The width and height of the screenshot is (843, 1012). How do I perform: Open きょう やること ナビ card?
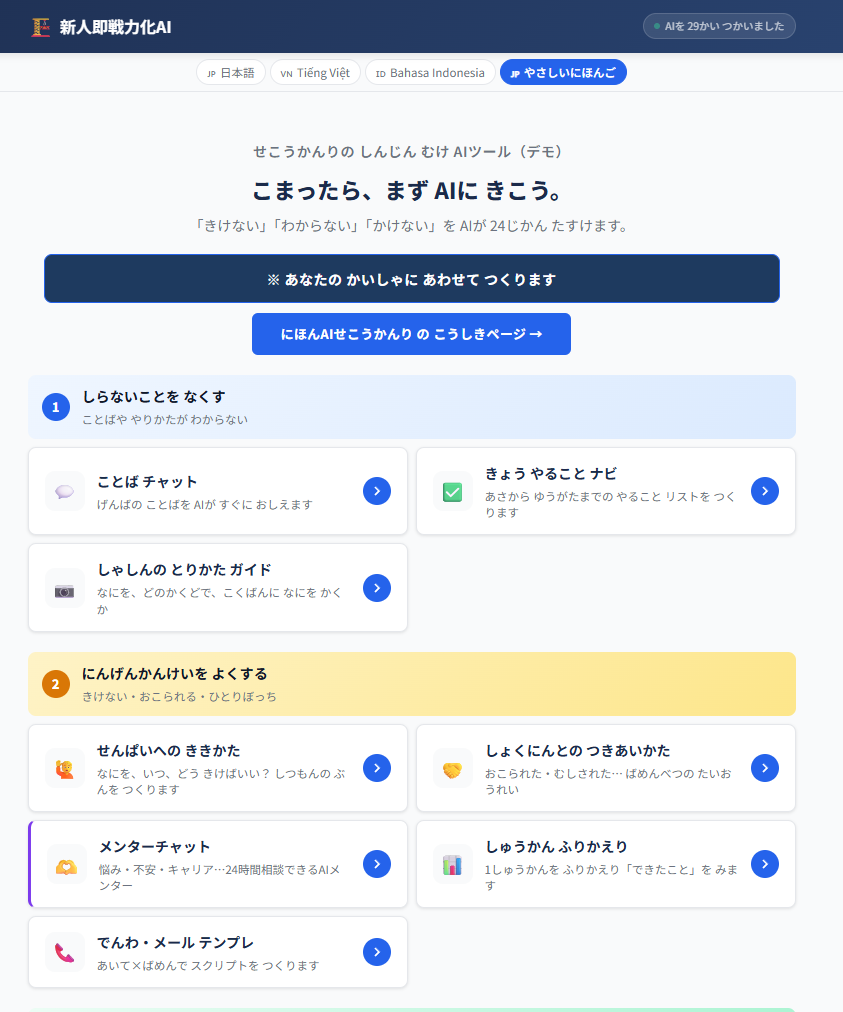605,491
